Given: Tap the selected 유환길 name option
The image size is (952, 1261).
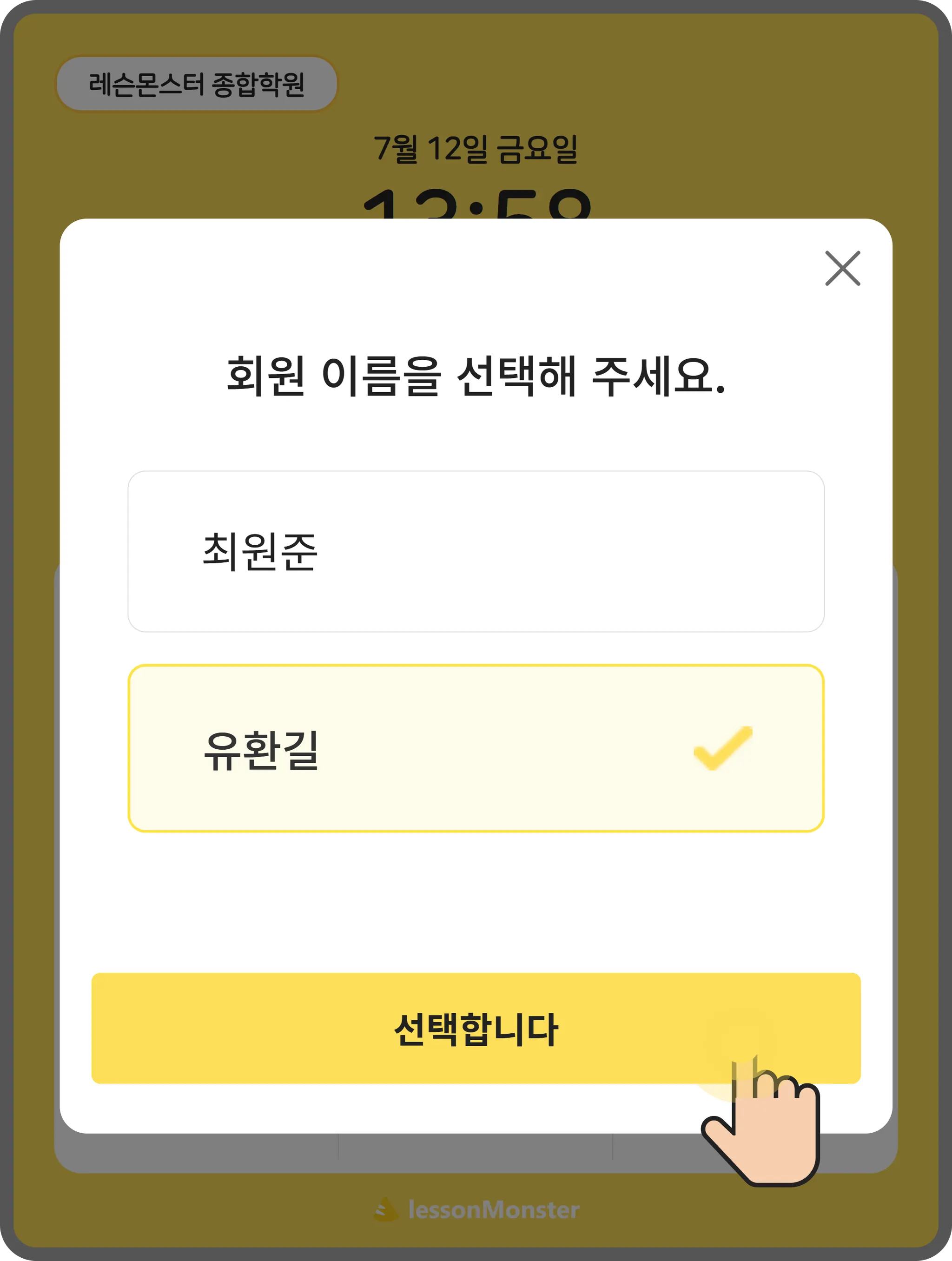Looking at the screenshot, I should pyautogui.click(x=476, y=748).
